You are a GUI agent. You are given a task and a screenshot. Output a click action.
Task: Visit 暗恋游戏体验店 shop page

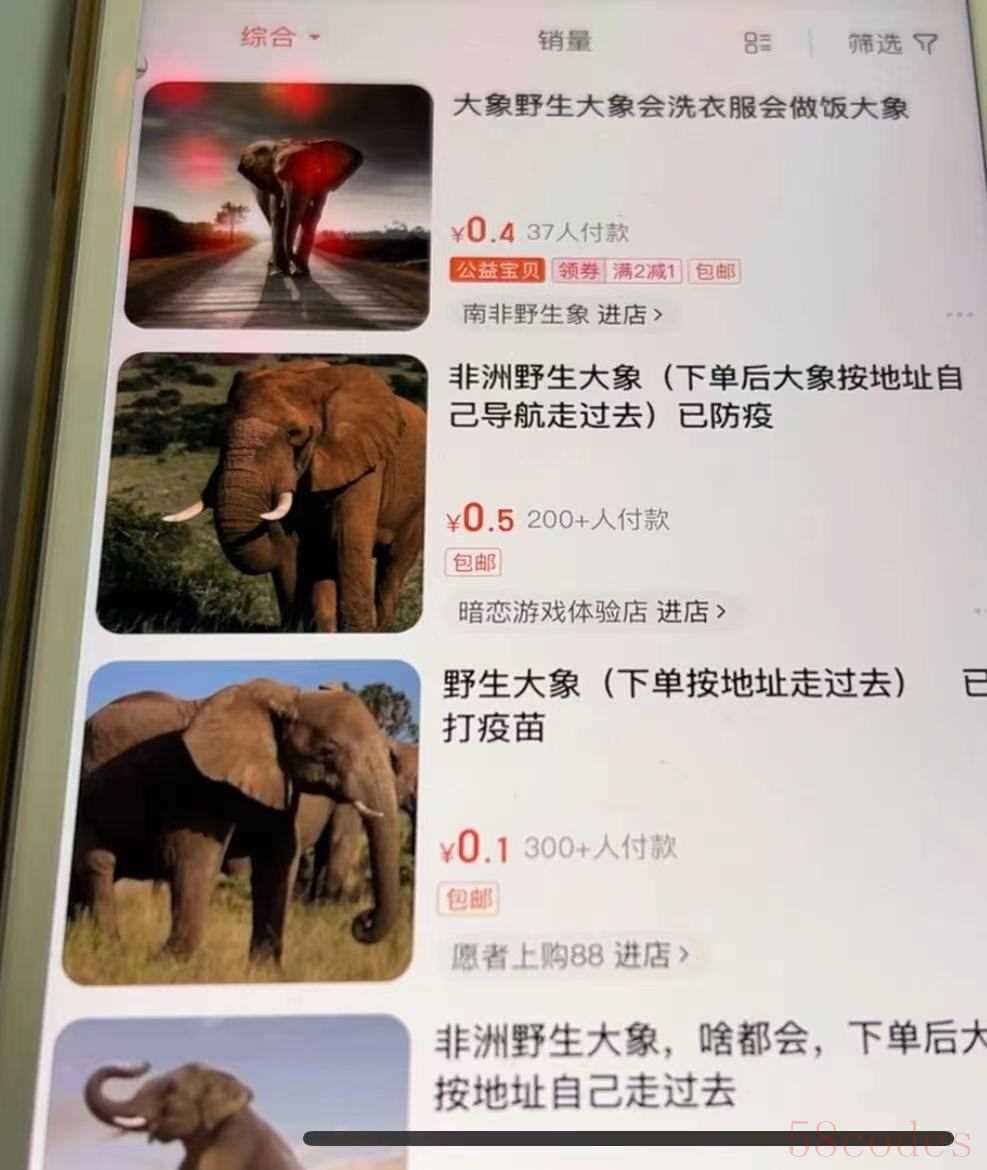592,611
